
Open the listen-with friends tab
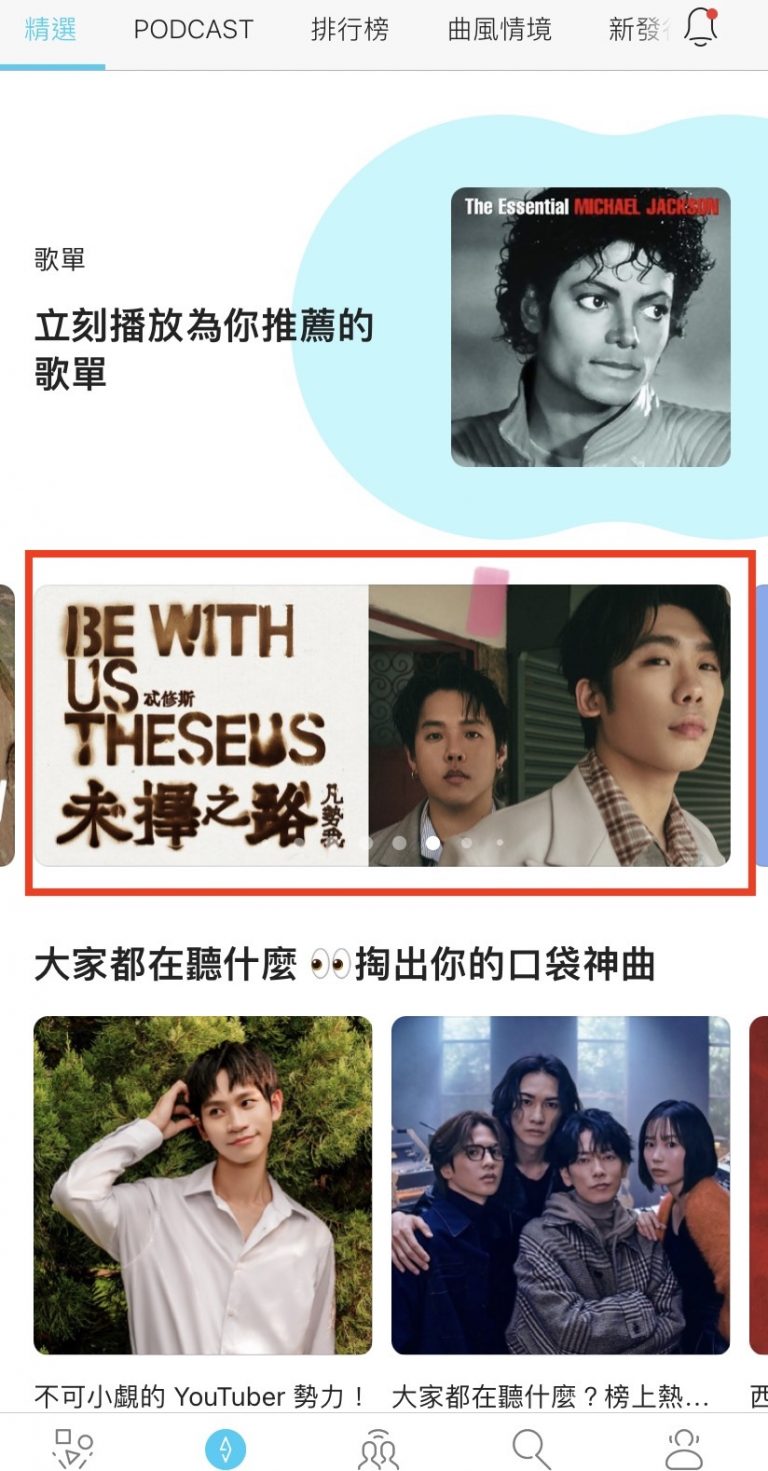[378, 1448]
